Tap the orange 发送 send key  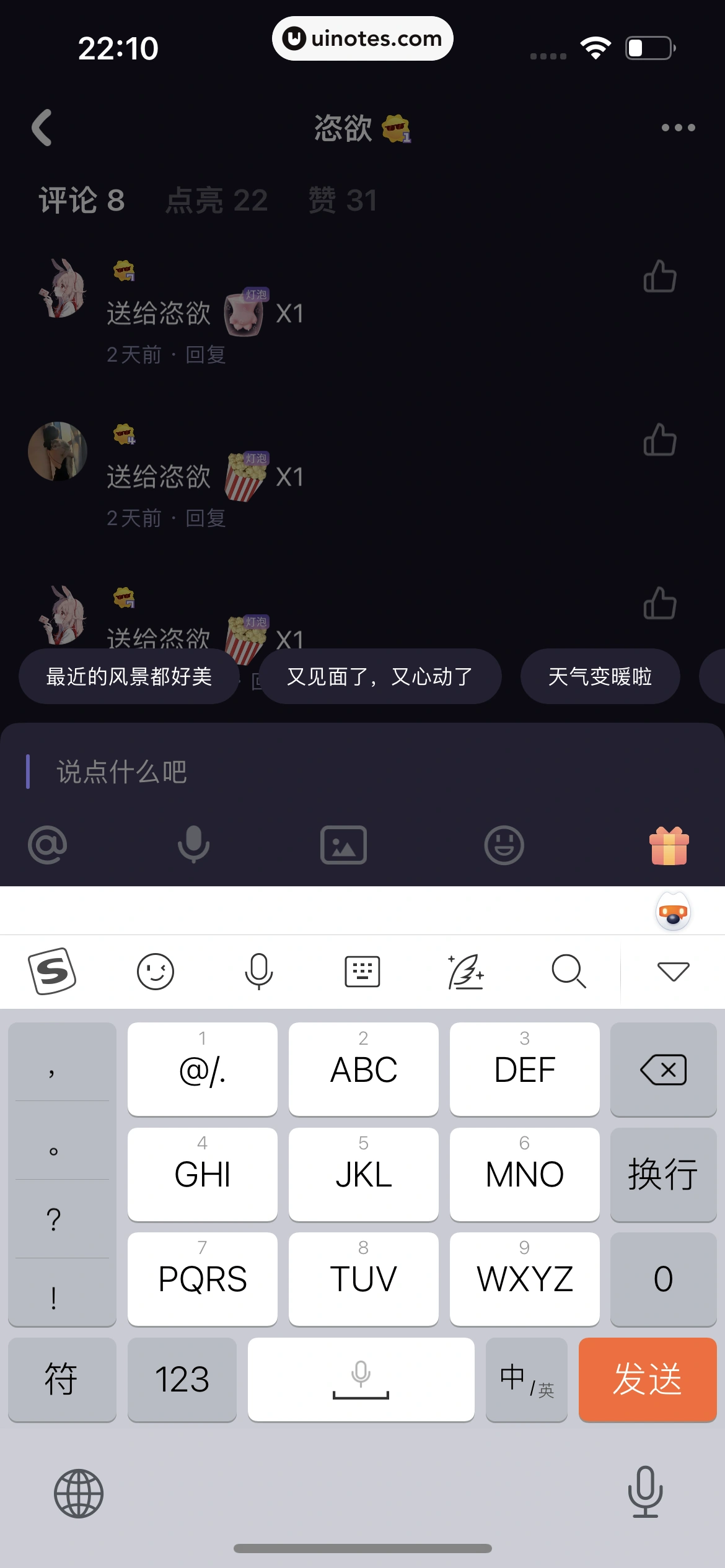pyautogui.click(x=648, y=1379)
